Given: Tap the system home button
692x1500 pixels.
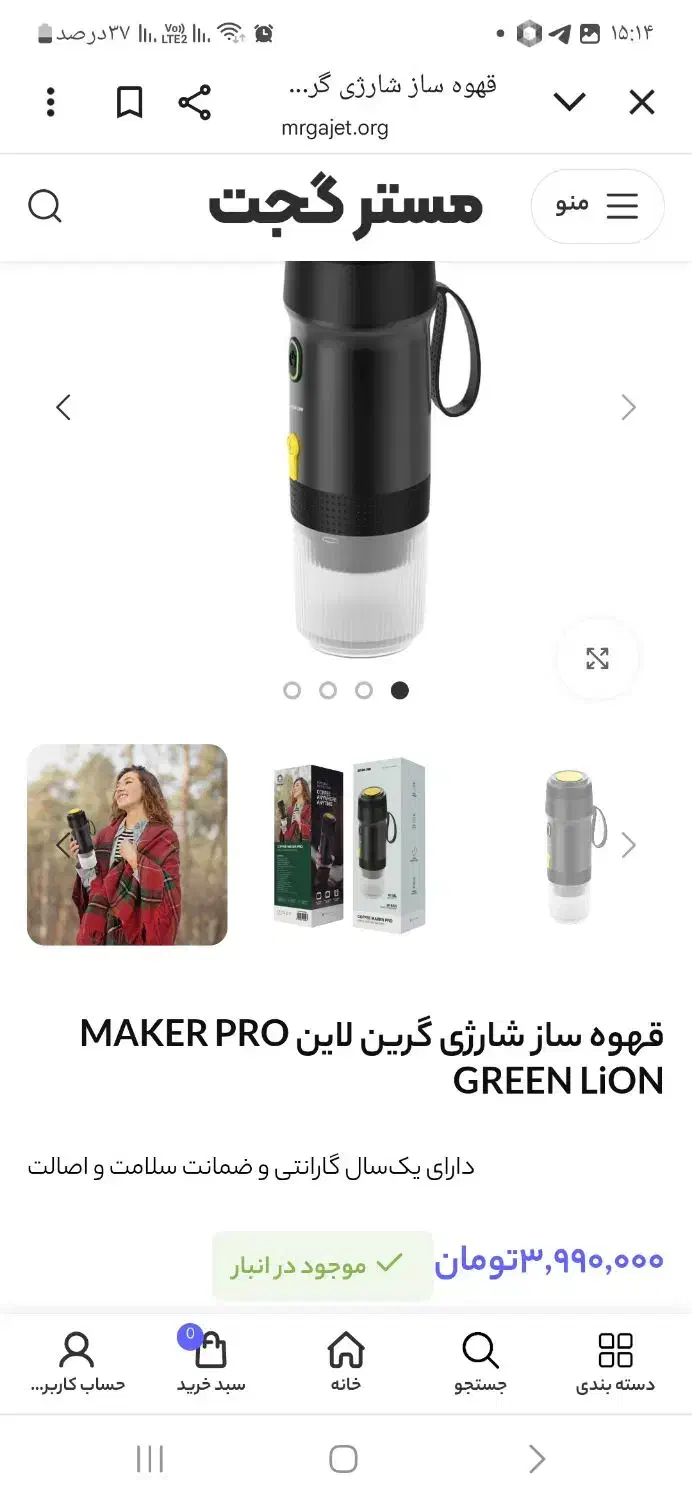Looking at the screenshot, I should (343, 1459).
